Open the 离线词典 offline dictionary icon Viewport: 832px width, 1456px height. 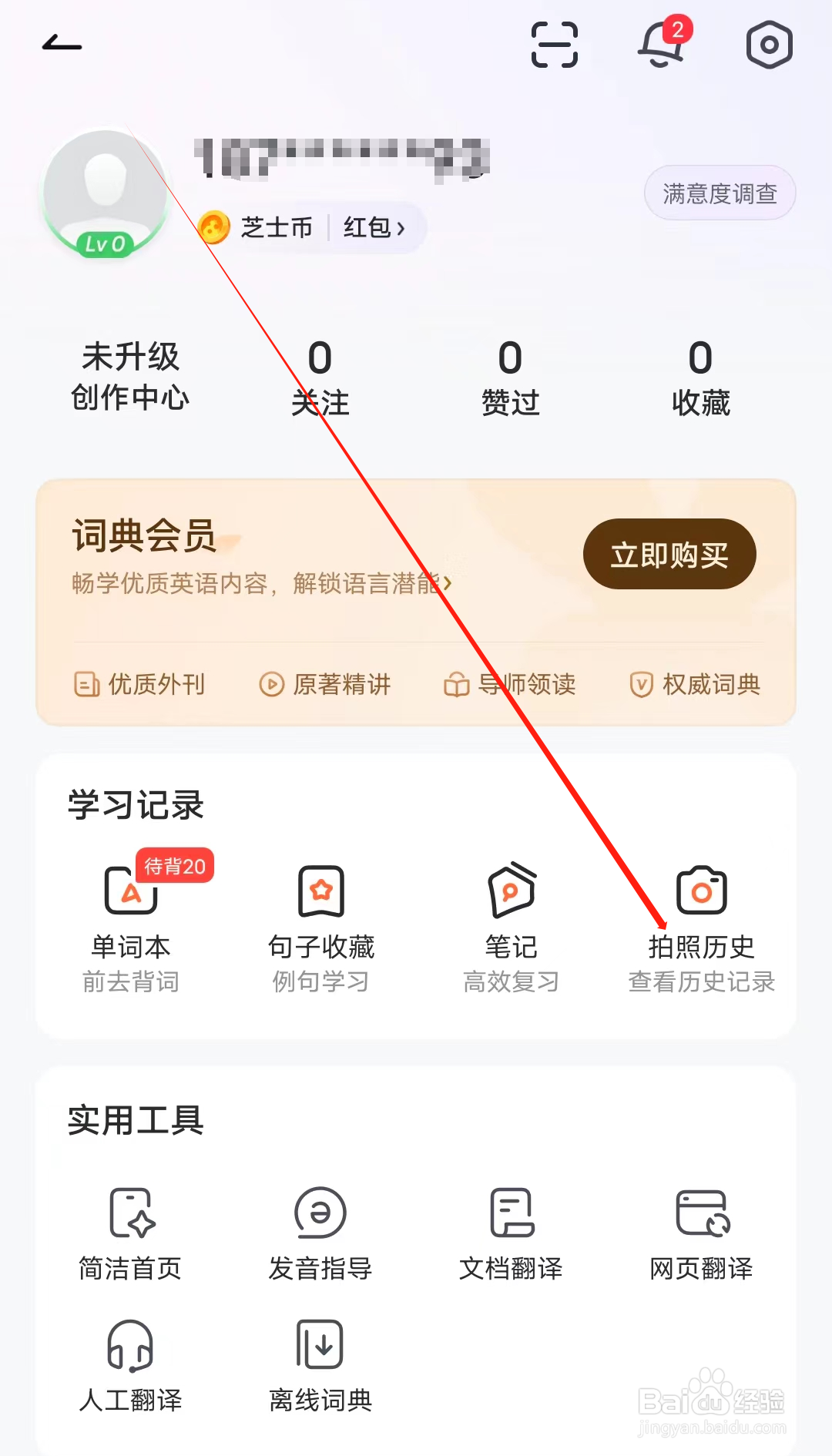click(x=320, y=1344)
